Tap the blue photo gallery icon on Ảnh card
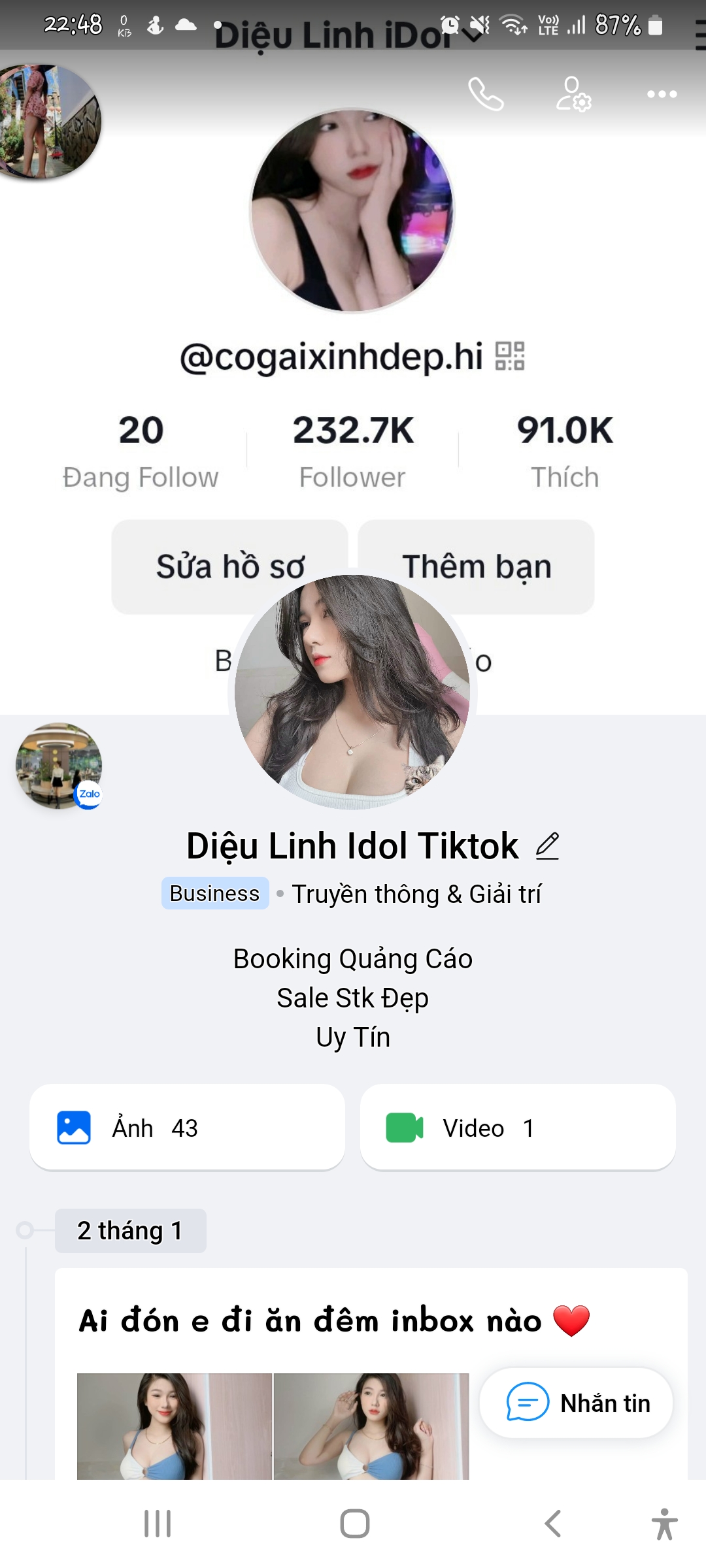The image size is (706, 1568). pyautogui.click(x=74, y=1127)
